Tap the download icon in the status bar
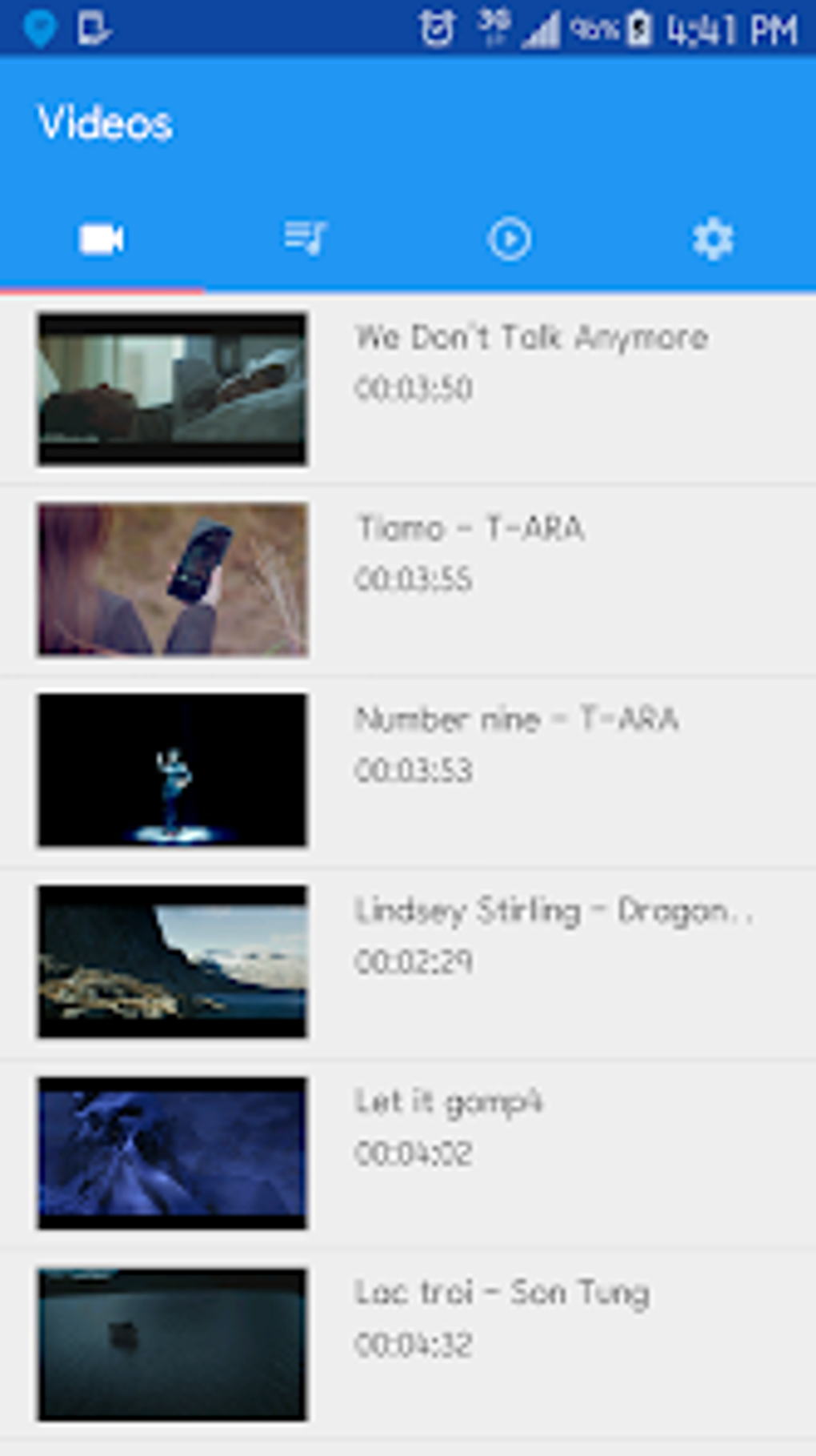Image resolution: width=816 pixels, height=1456 pixels. pos(94,26)
